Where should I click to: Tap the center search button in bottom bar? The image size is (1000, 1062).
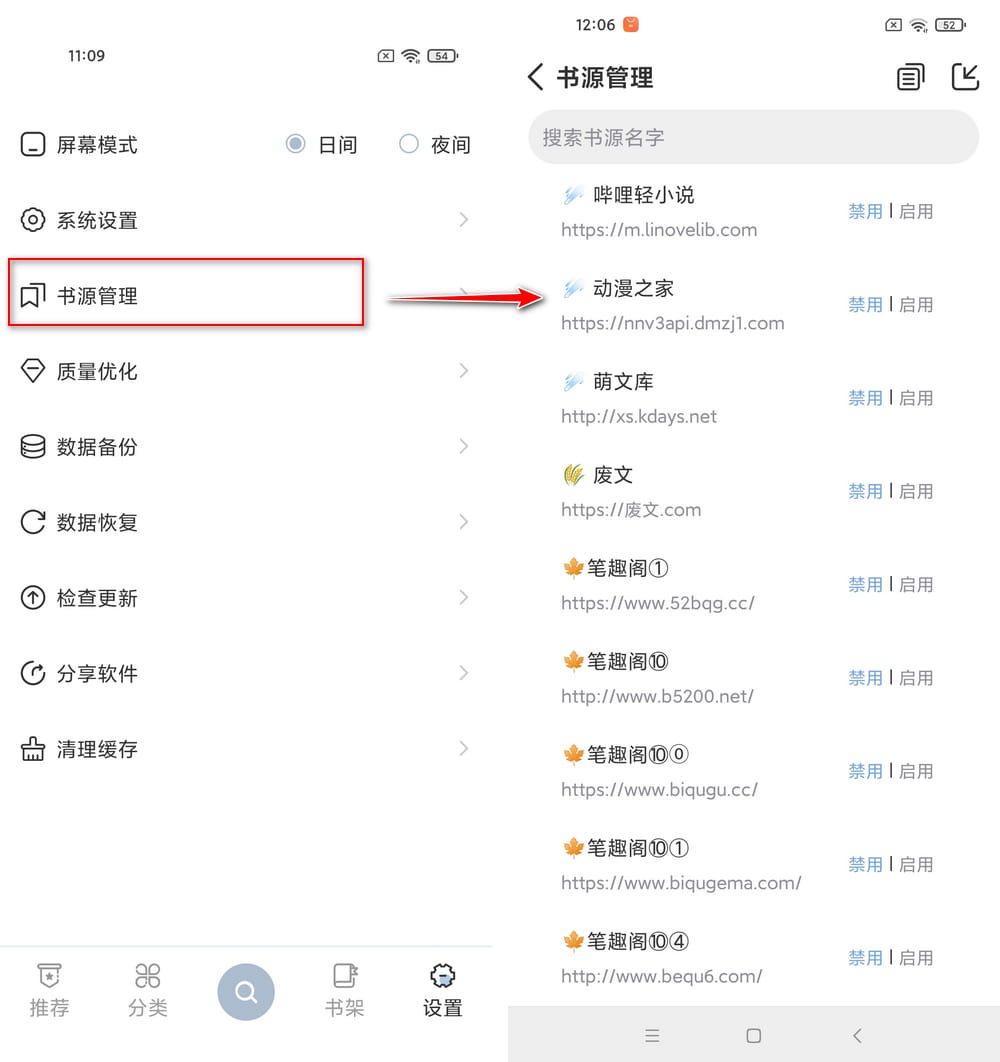coord(246,992)
